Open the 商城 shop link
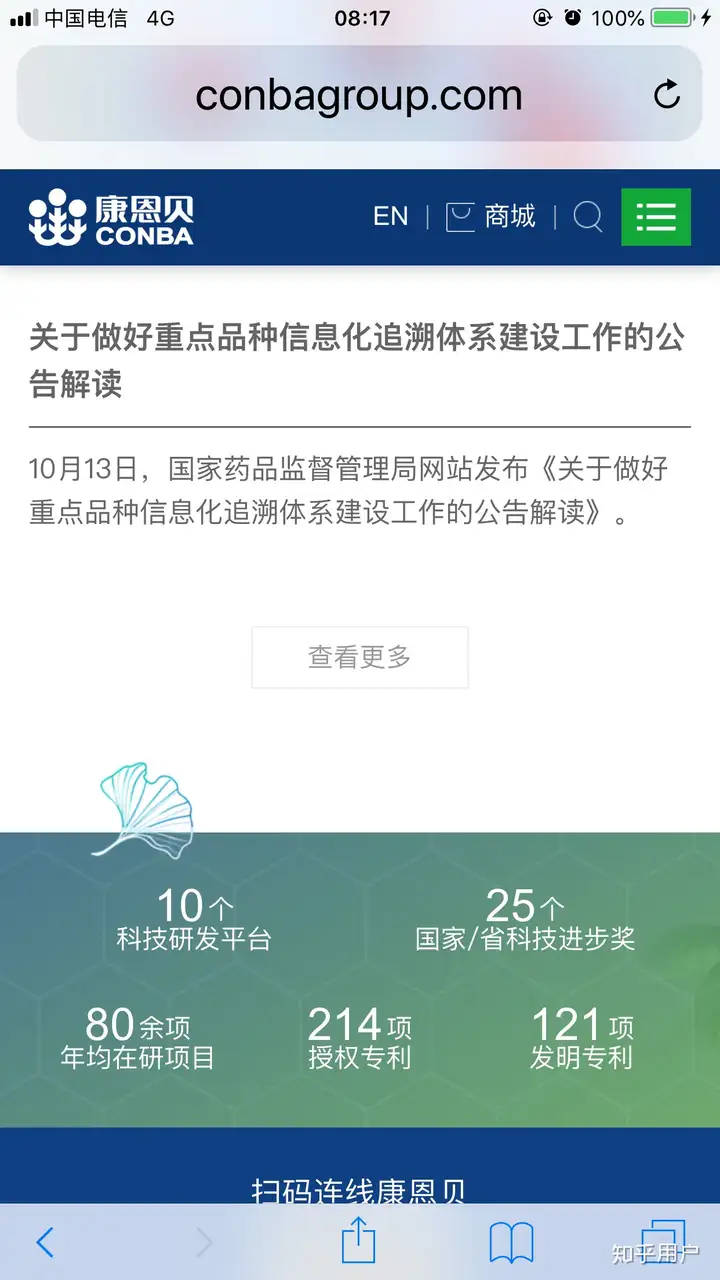 (491, 216)
